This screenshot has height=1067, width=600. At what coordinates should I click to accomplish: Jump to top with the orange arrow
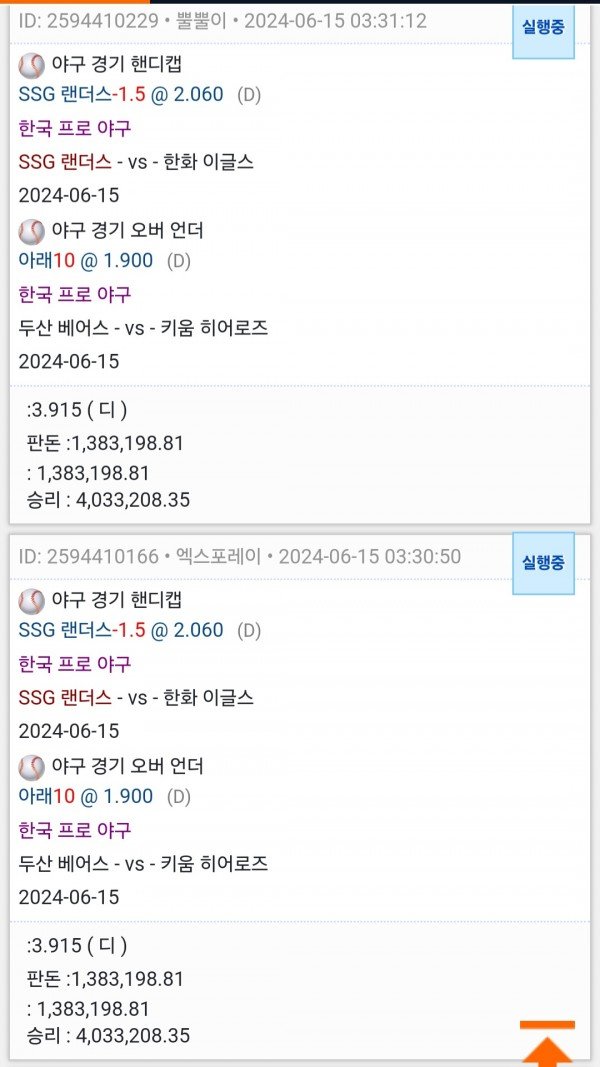pos(547,1043)
